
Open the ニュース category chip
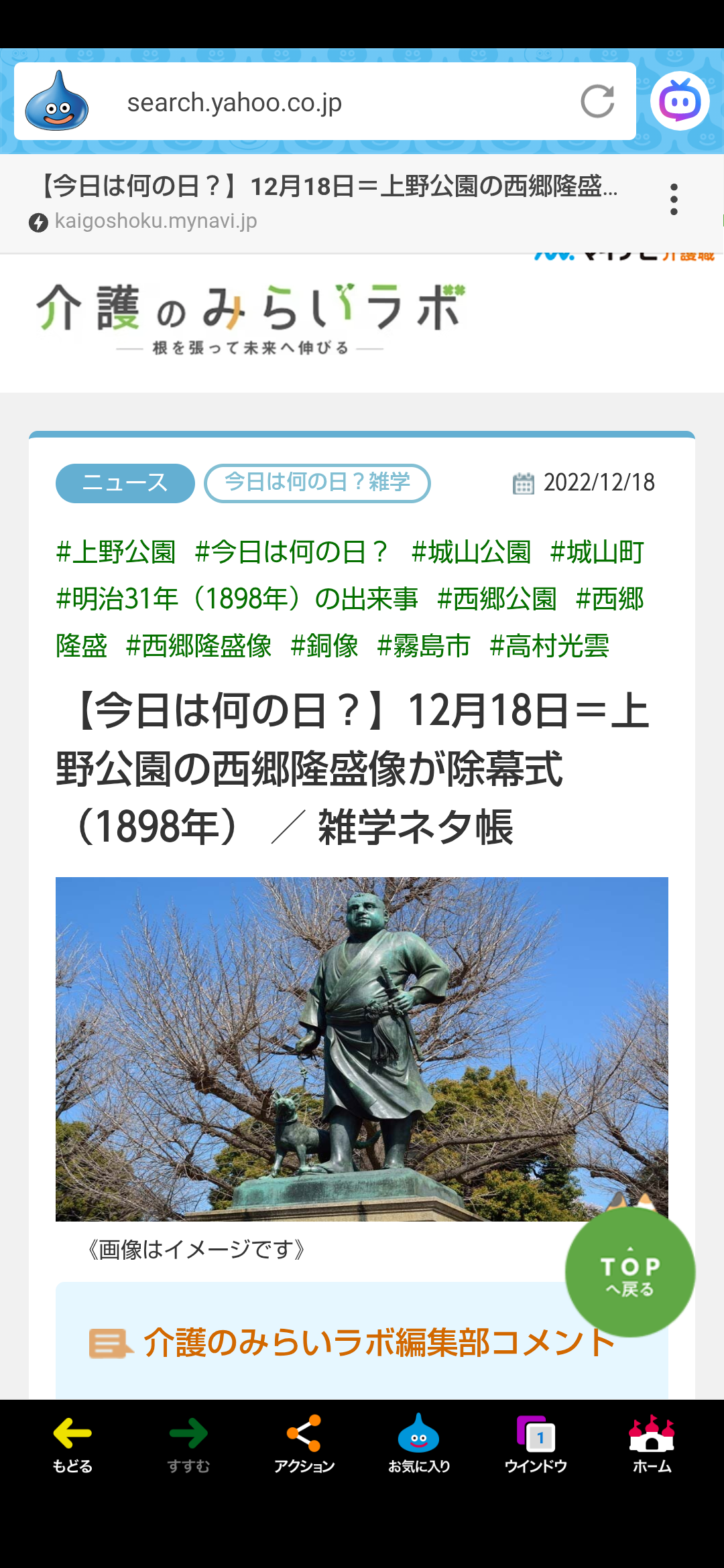(125, 483)
